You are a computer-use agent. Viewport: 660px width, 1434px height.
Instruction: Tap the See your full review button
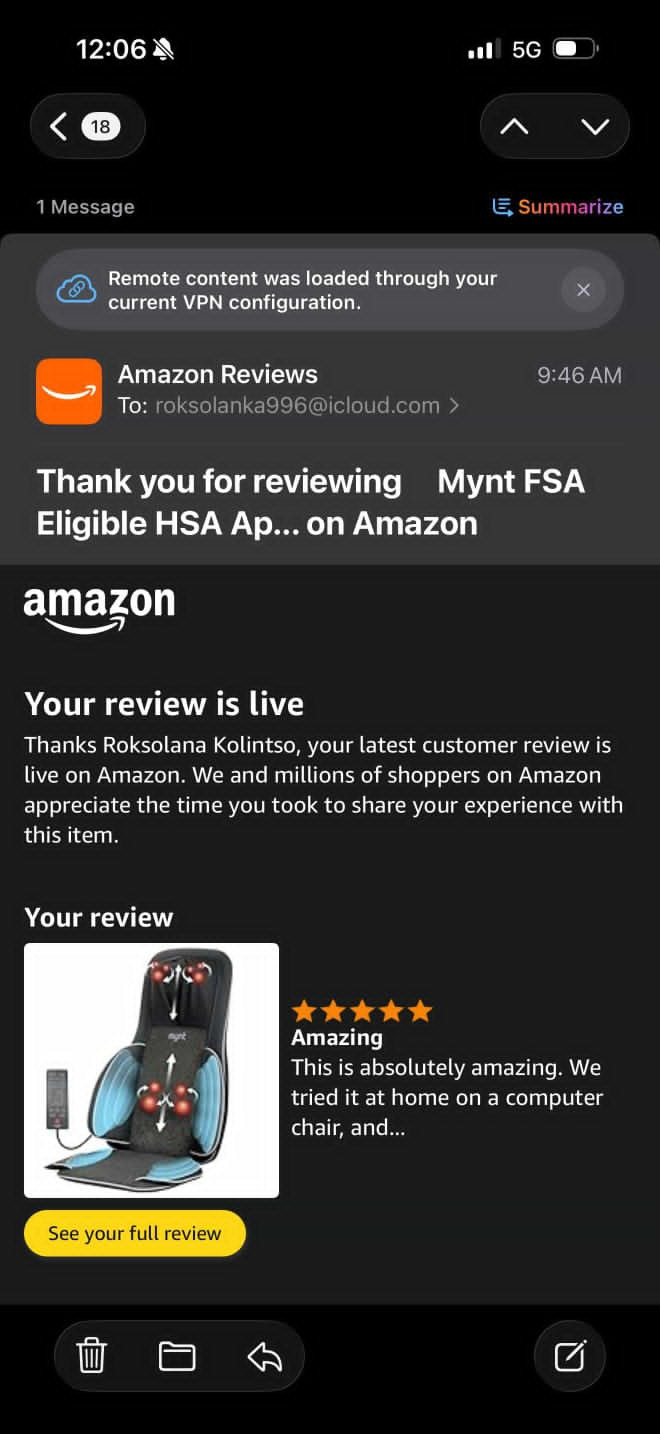pos(135,1233)
